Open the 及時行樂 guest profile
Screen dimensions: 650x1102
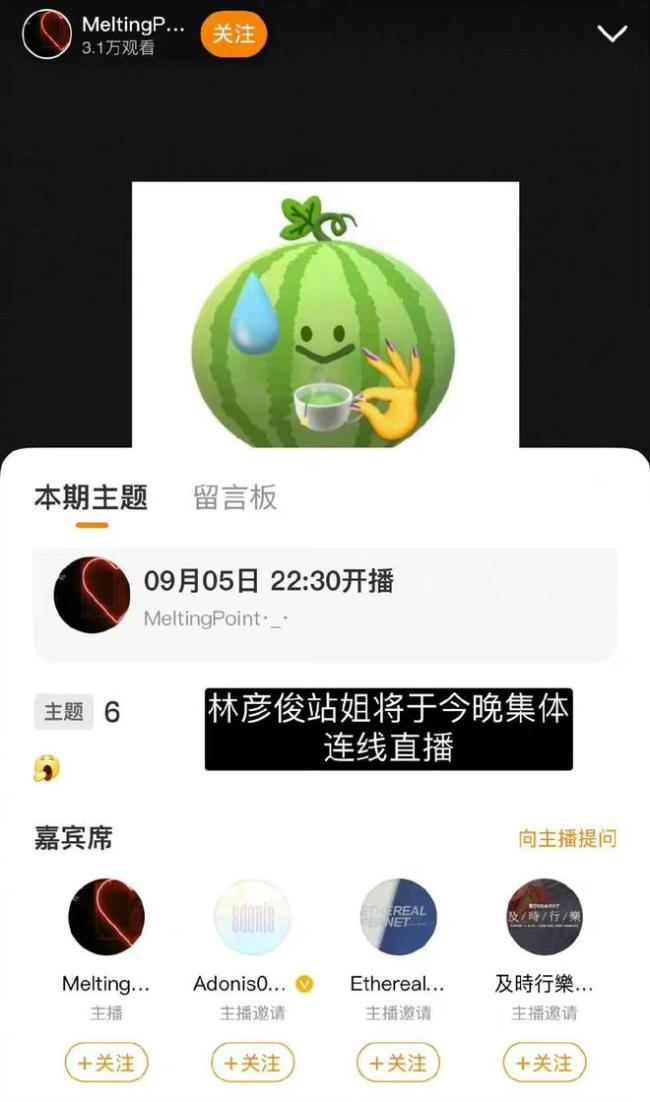[x=544, y=917]
